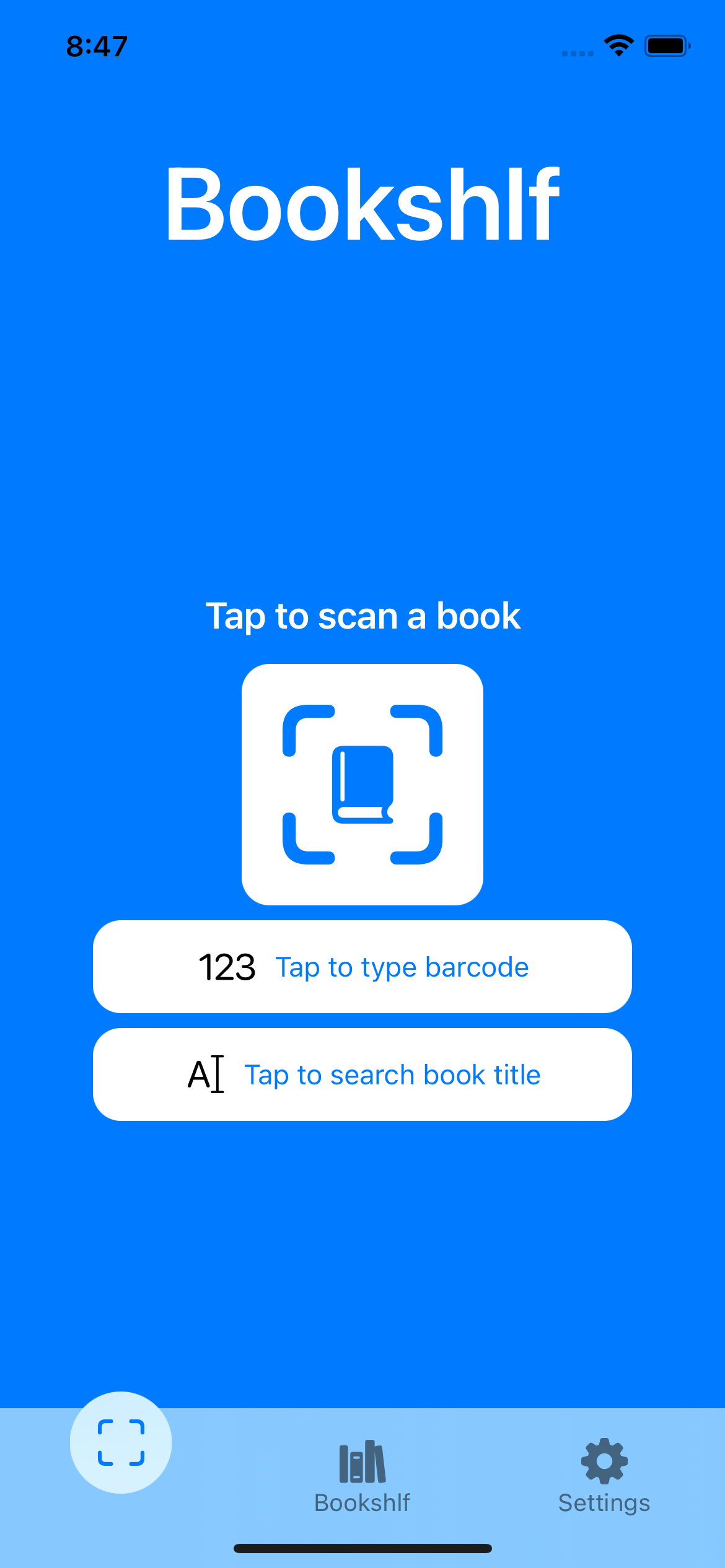This screenshot has height=1568, width=725.
Task: Switch to the Bookshlf tab
Action: click(362, 1476)
